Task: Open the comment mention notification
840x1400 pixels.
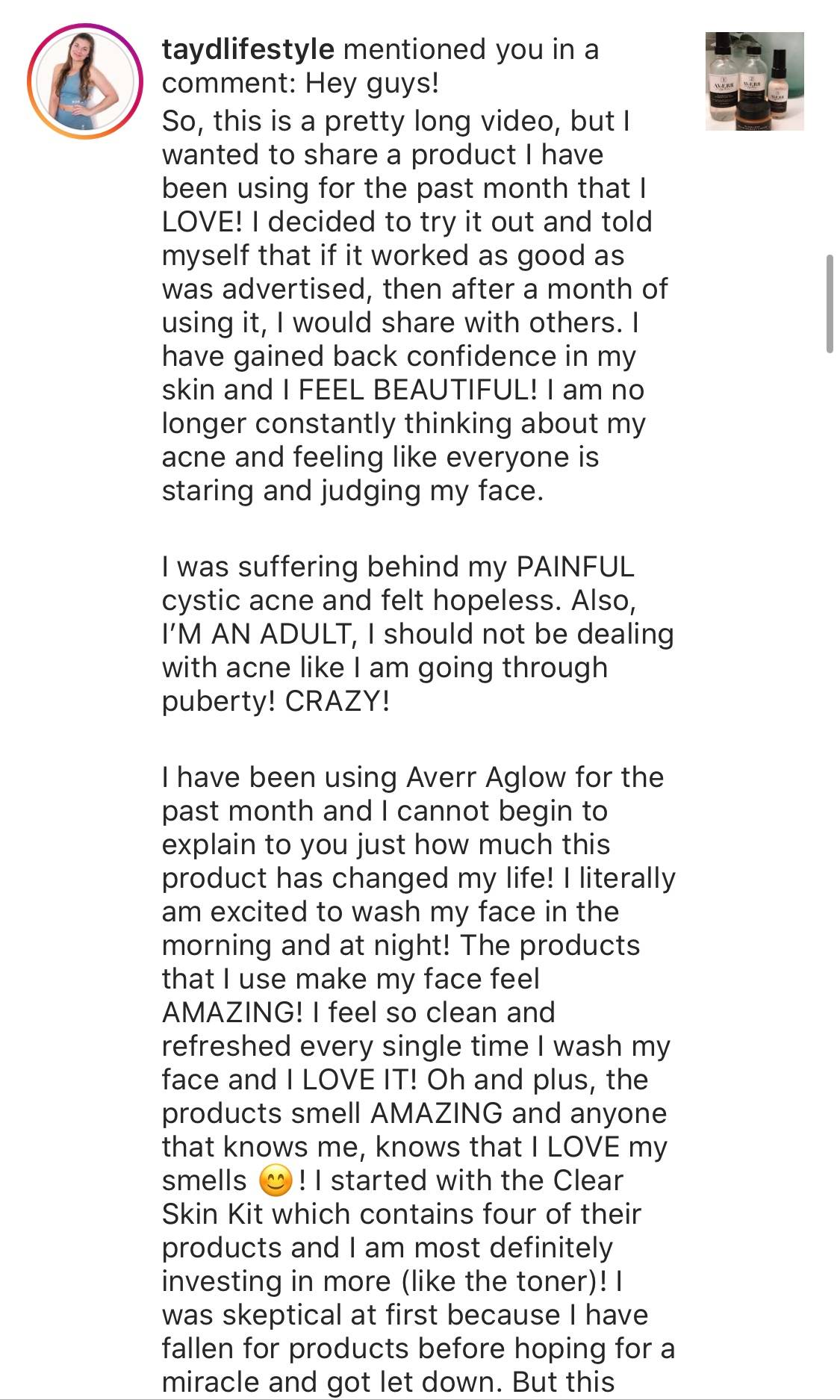Action: [x=418, y=706]
